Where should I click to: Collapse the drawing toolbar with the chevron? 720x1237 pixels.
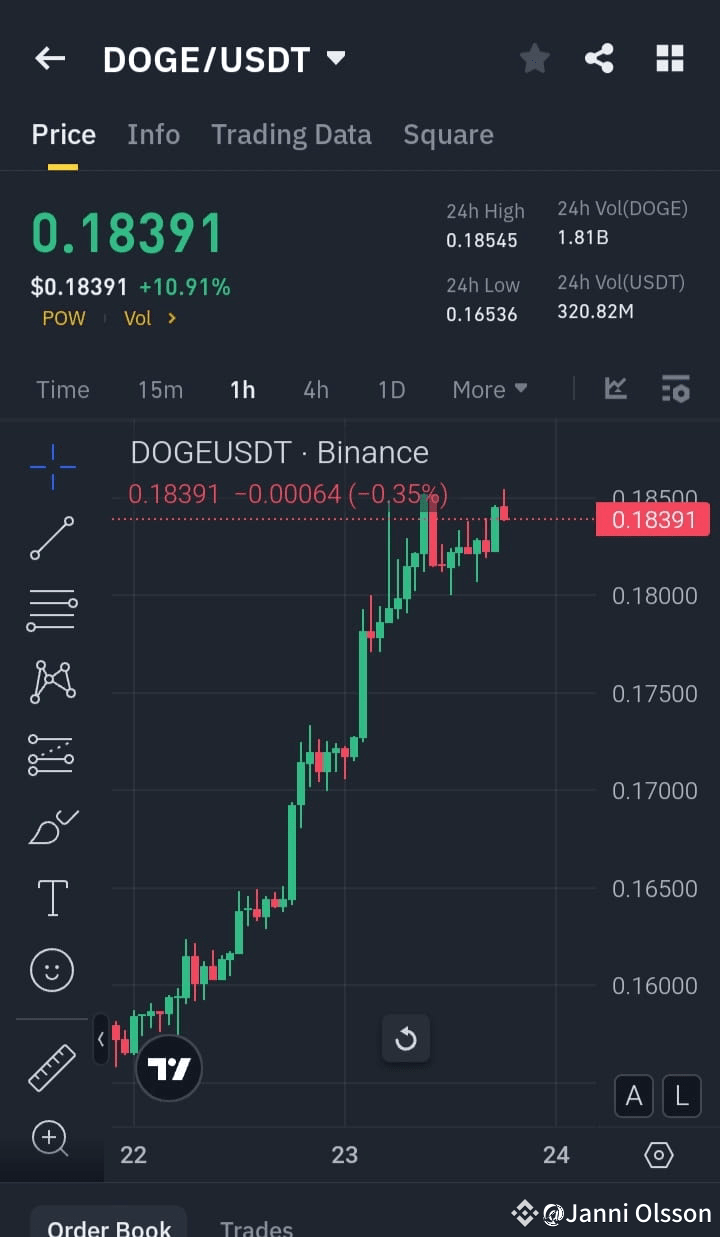[x=101, y=1039]
